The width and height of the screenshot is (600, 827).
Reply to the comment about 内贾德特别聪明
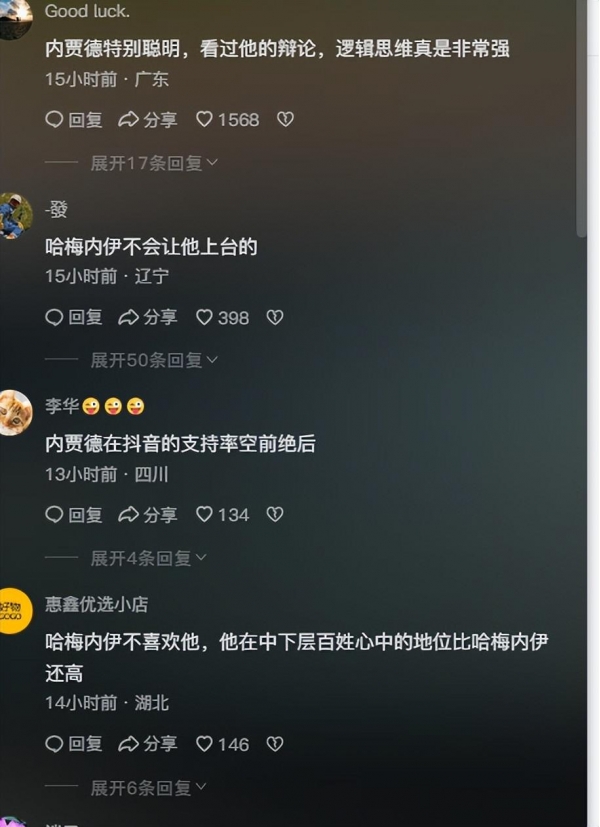click(x=74, y=120)
